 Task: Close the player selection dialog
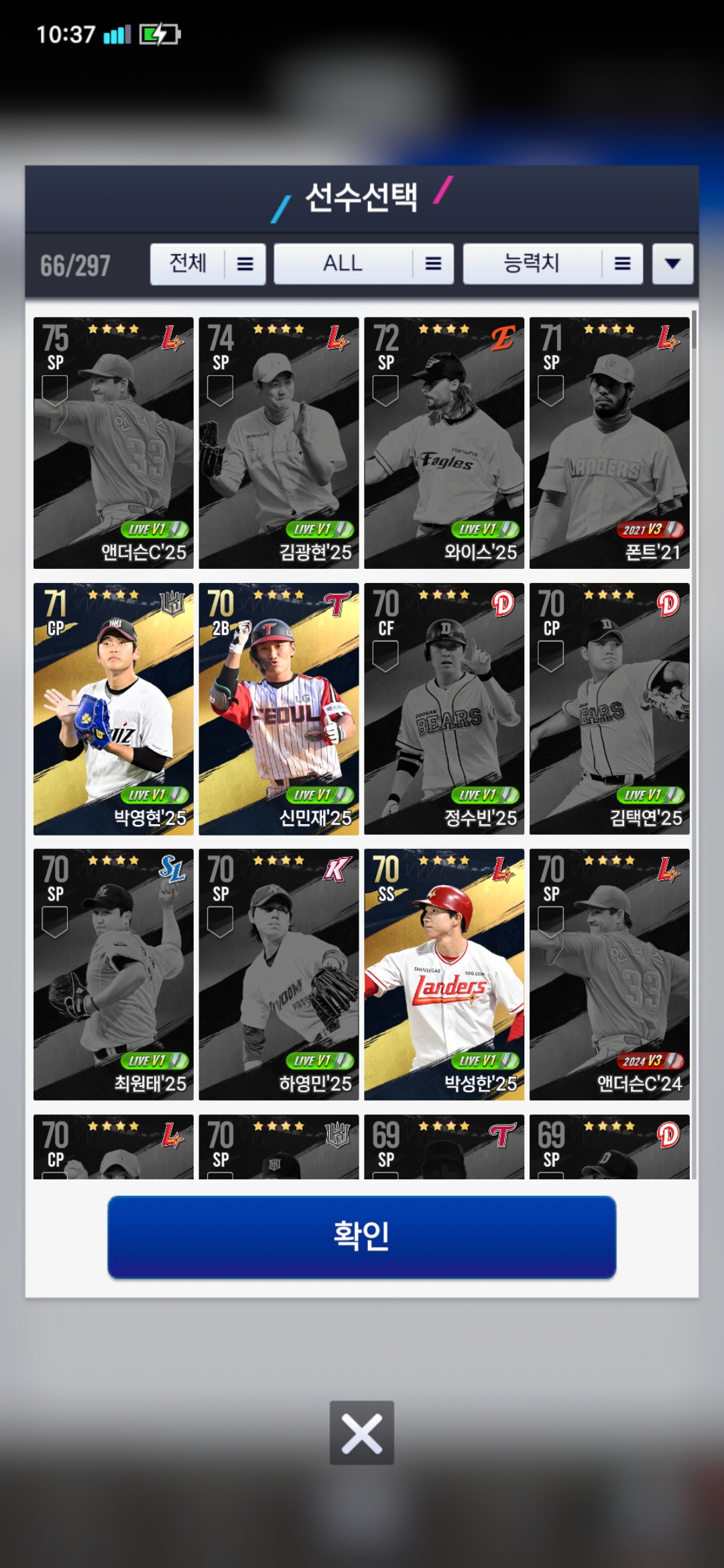pyautogui.click(x=362, y=1432)
